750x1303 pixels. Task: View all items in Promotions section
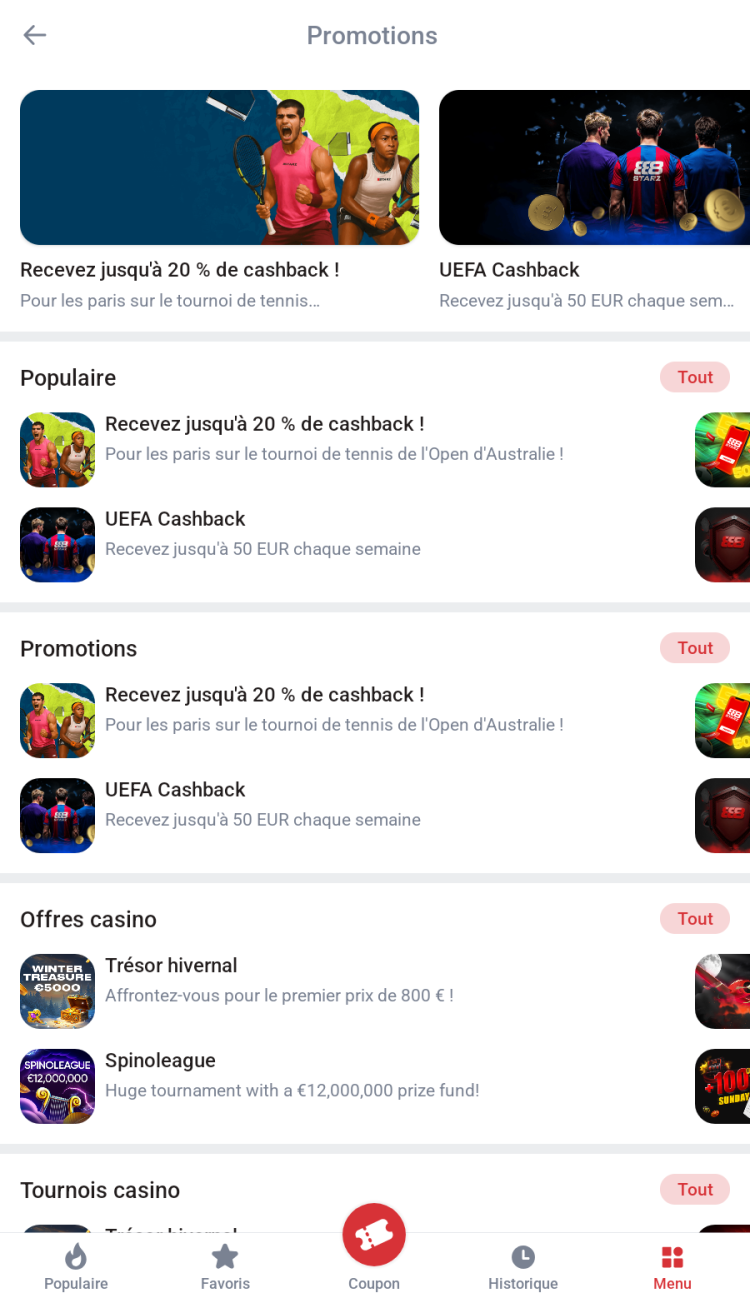694,648
